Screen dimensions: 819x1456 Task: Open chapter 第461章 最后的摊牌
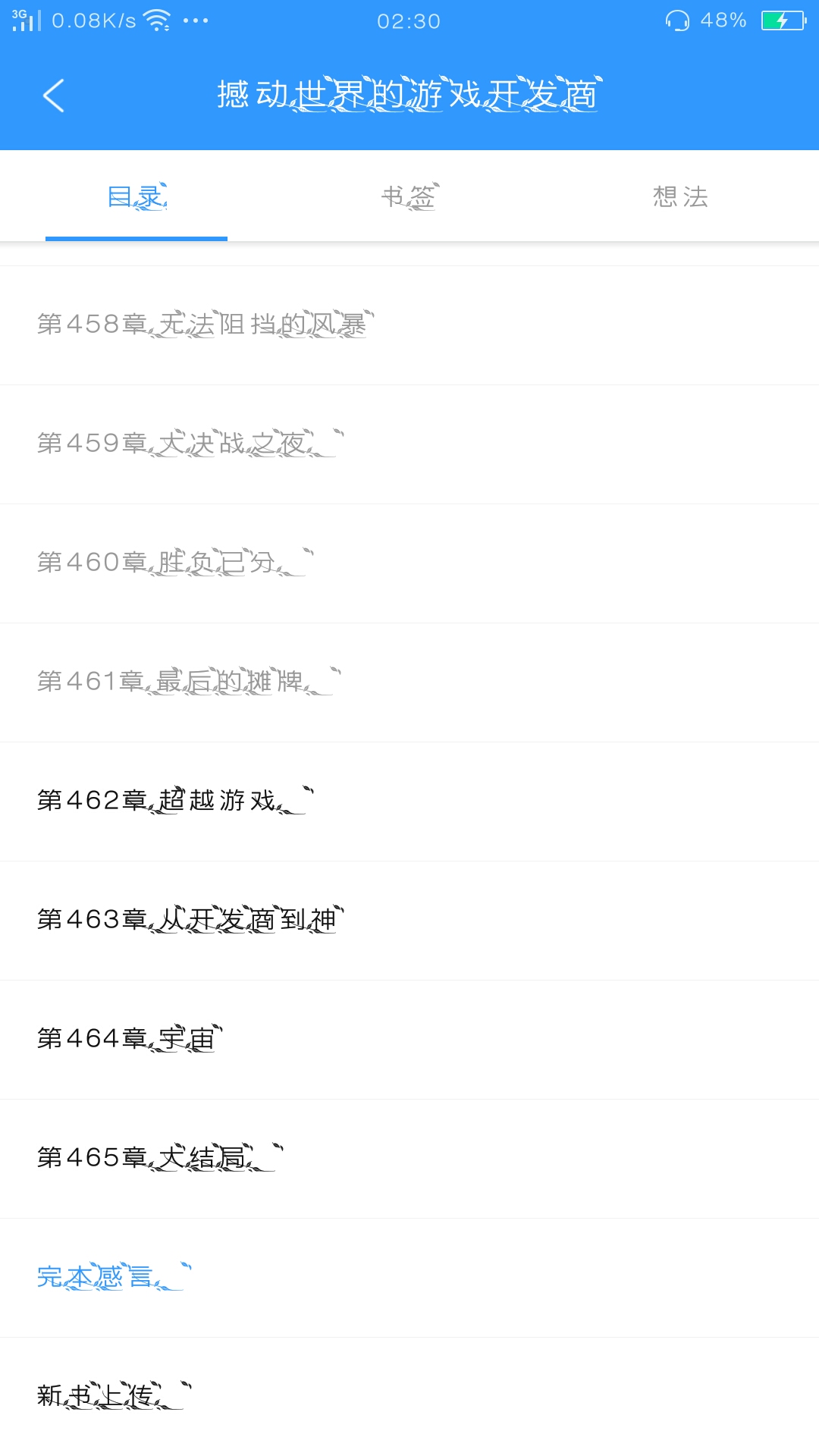409,682
